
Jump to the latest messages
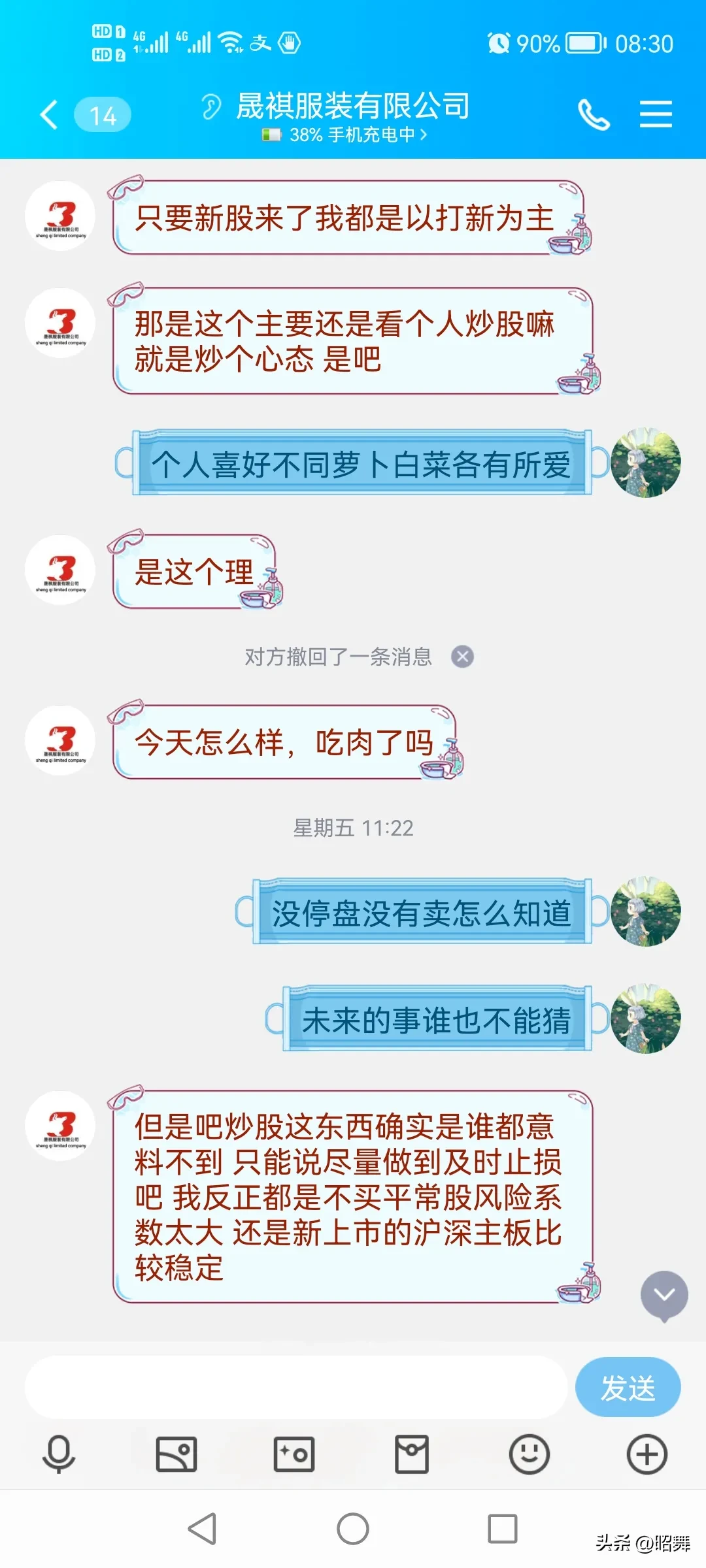[x=664, y=1295]
